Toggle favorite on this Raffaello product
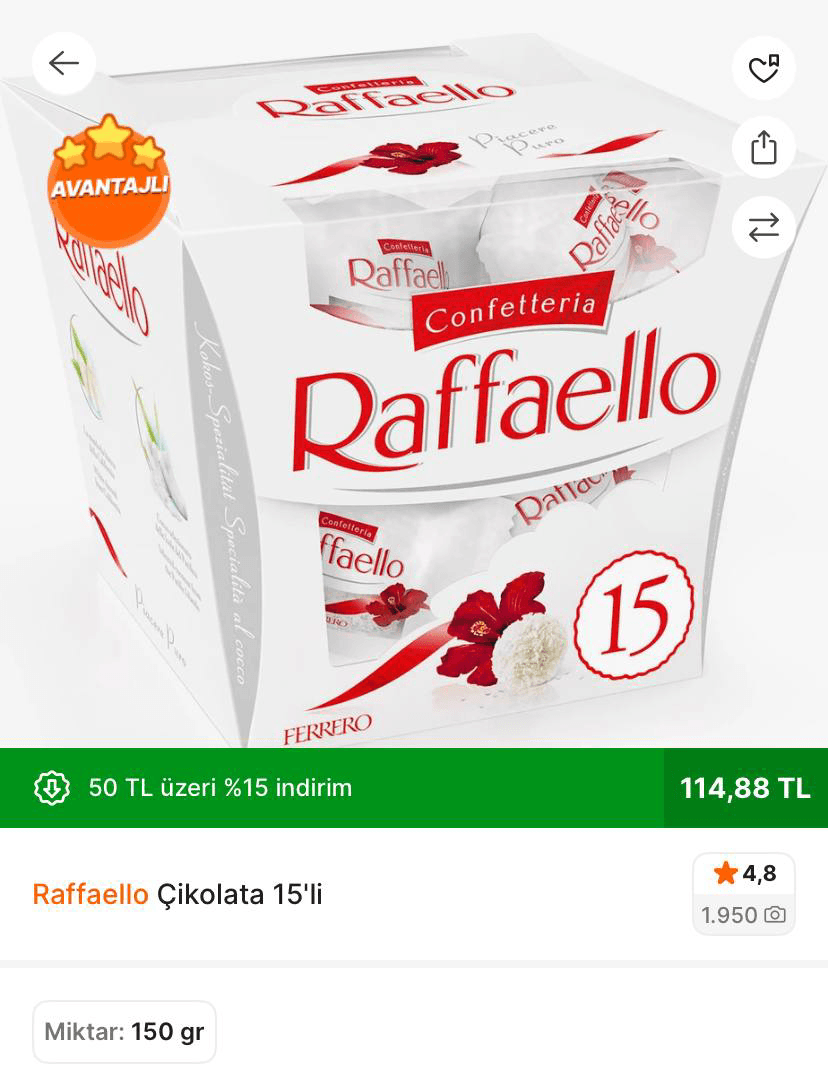 pyautogui.click(x=764, y=68)
